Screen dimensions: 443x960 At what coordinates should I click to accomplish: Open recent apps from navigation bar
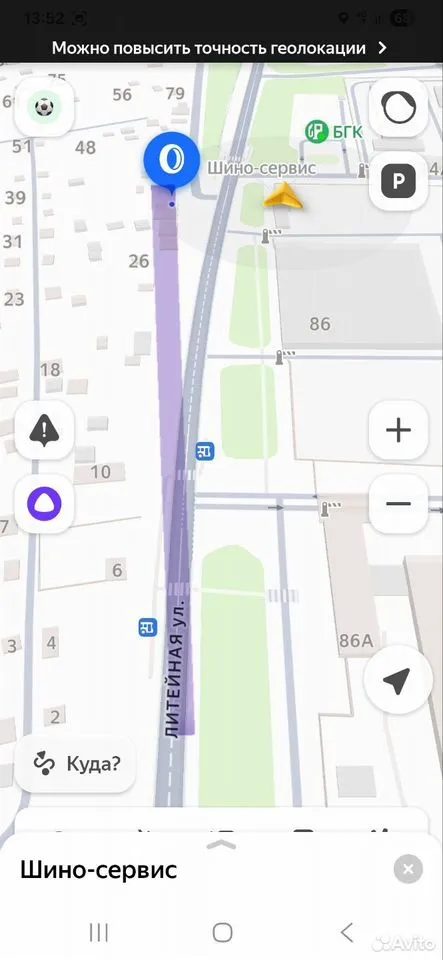pos(99,932)
